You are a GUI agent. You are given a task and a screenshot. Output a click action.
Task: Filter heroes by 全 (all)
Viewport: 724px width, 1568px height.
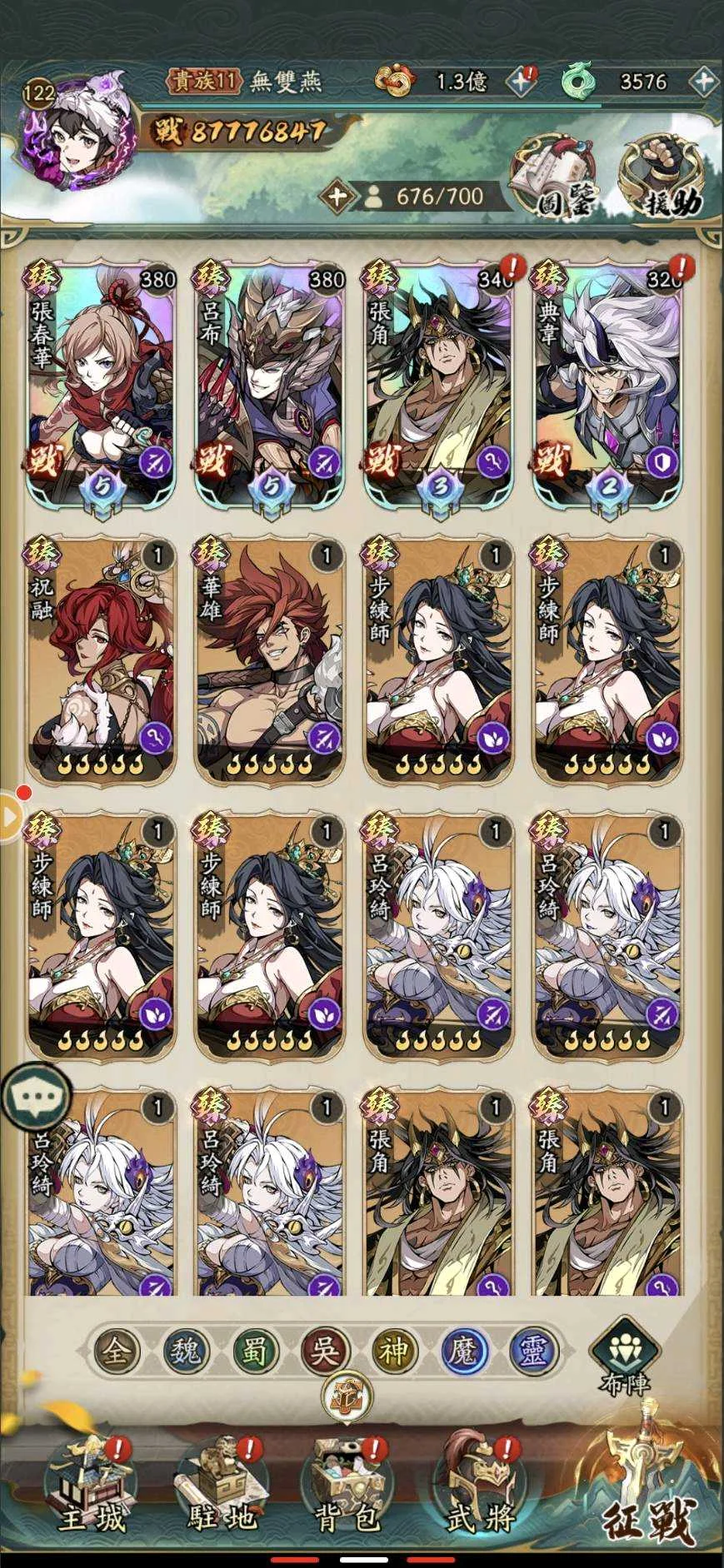click(x=115, y=1351)
